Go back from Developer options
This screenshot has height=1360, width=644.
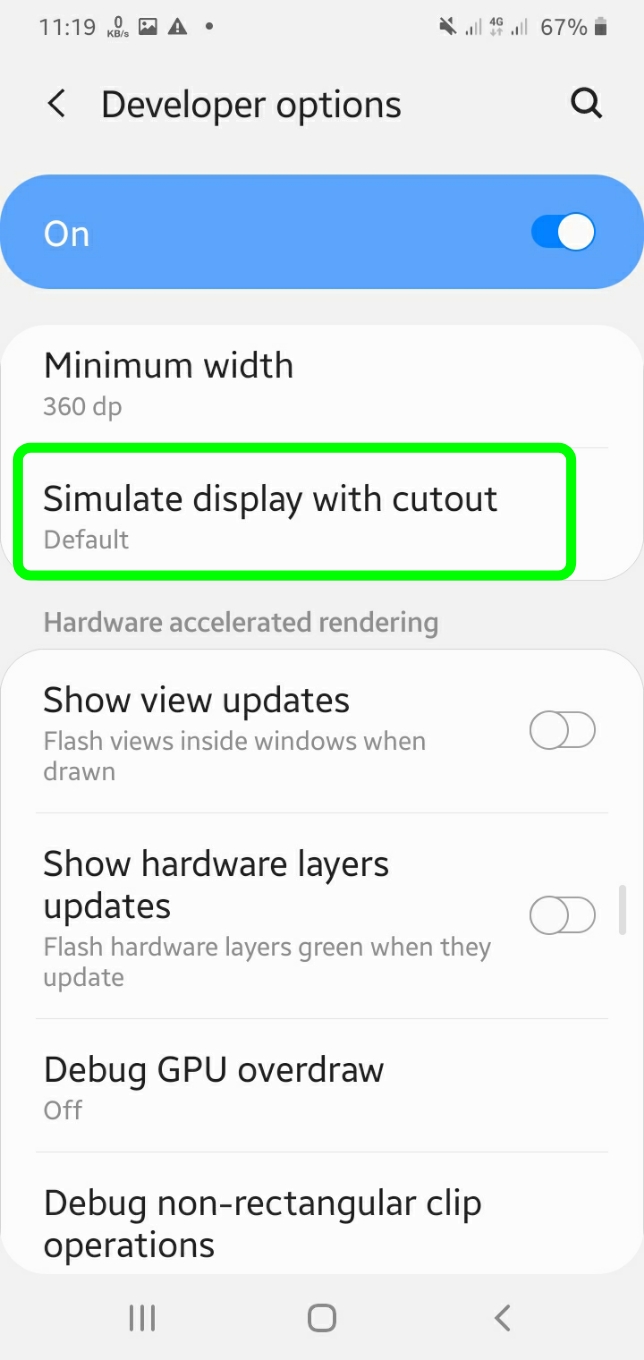coord(57,104)
